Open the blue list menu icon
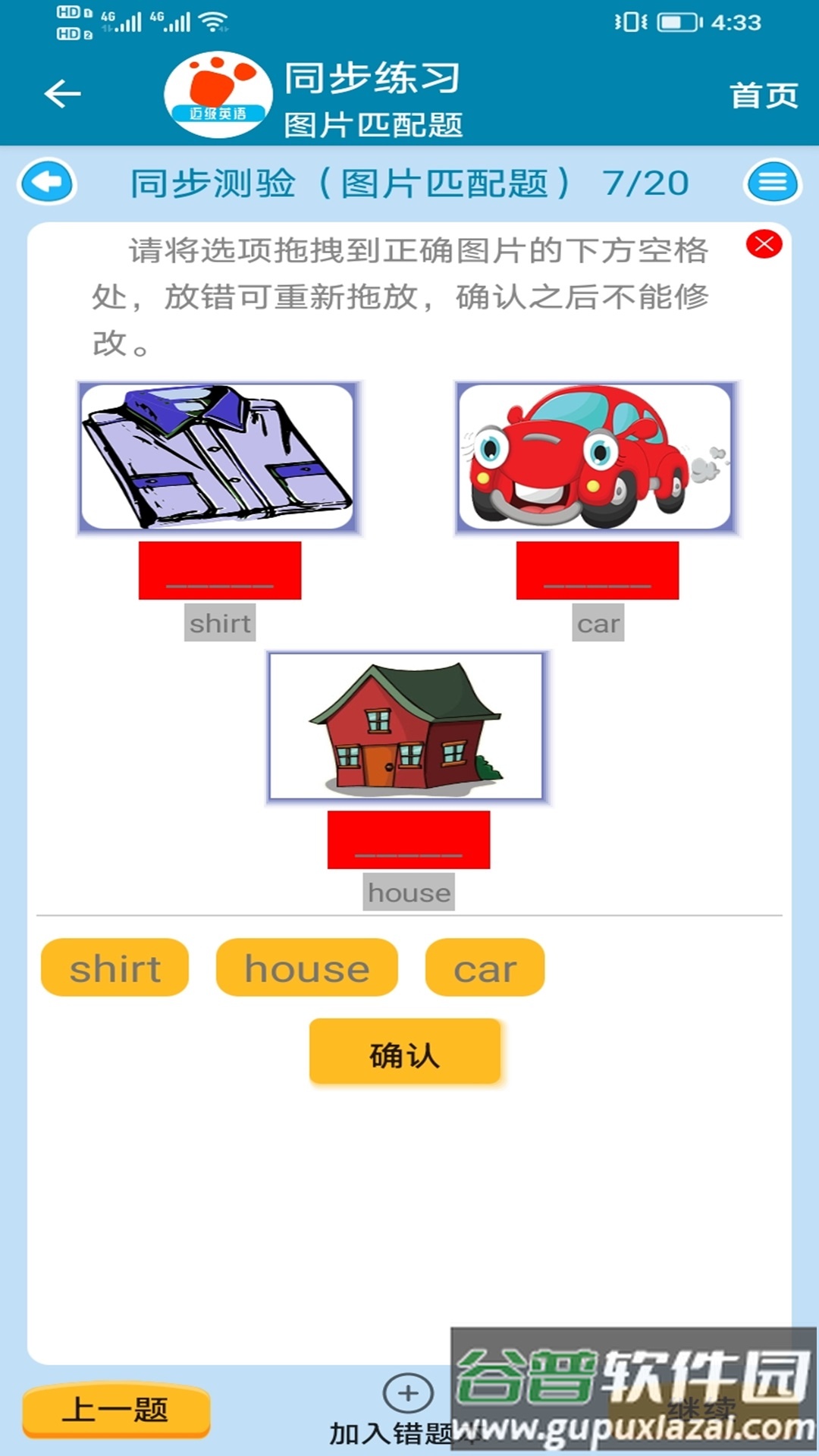The width and height of the screenshot is (819, 1456). (x=772, y=183)
